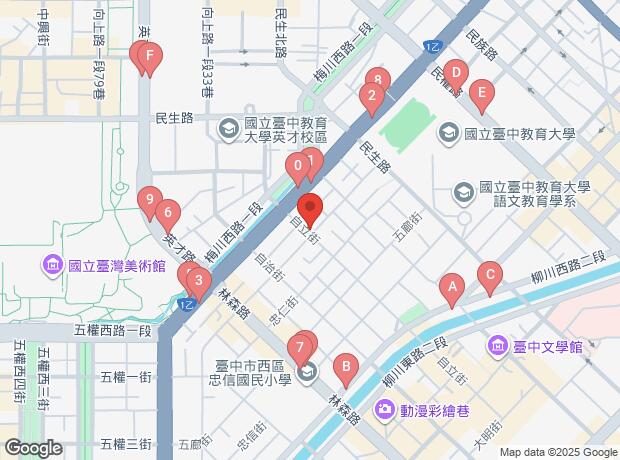Tap the 動漫彩繪巷 camera place icon
The height and width of the screenshot is (460, 620).
385,410
